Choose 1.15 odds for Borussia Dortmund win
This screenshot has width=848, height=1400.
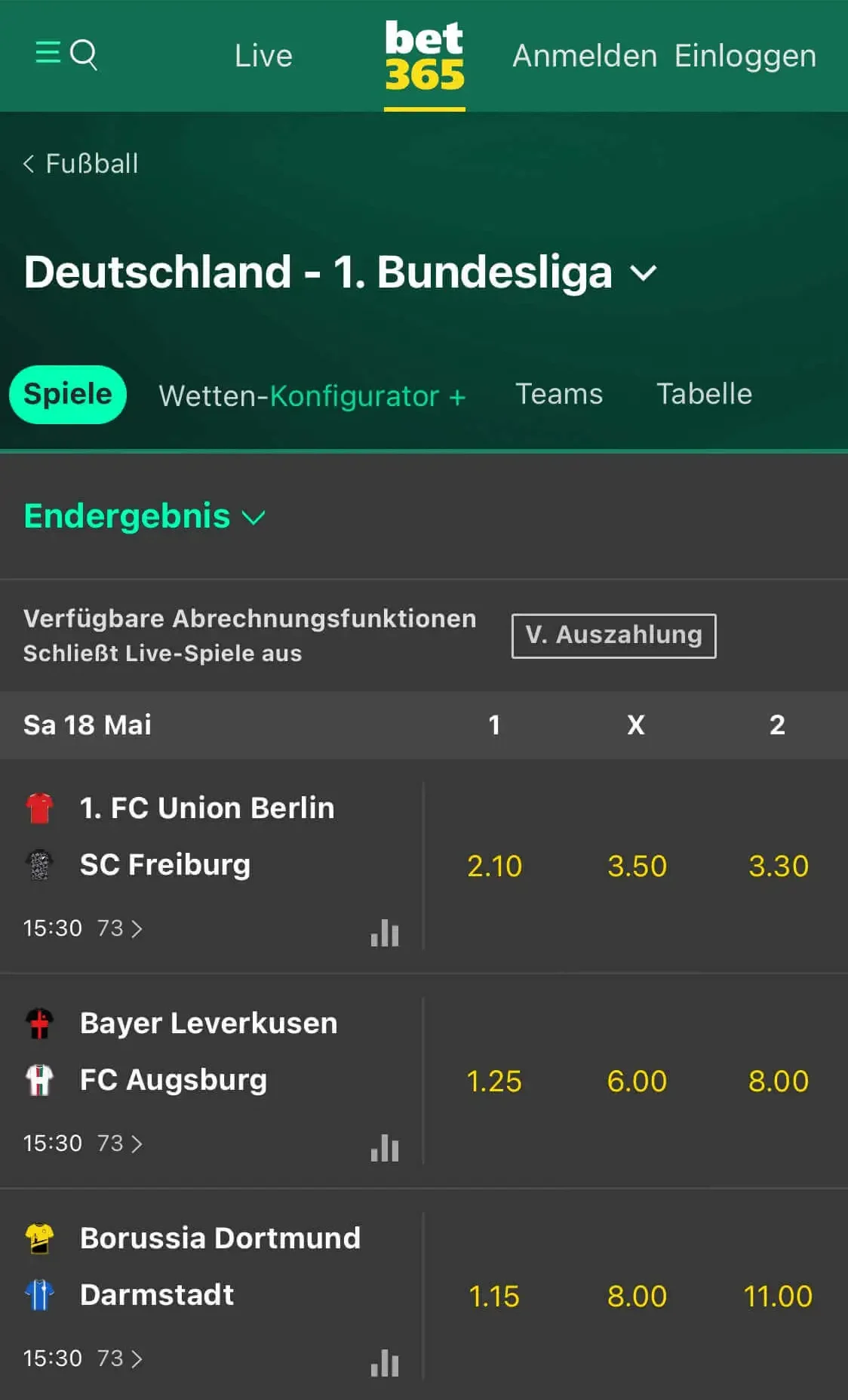click(494, 1297)
